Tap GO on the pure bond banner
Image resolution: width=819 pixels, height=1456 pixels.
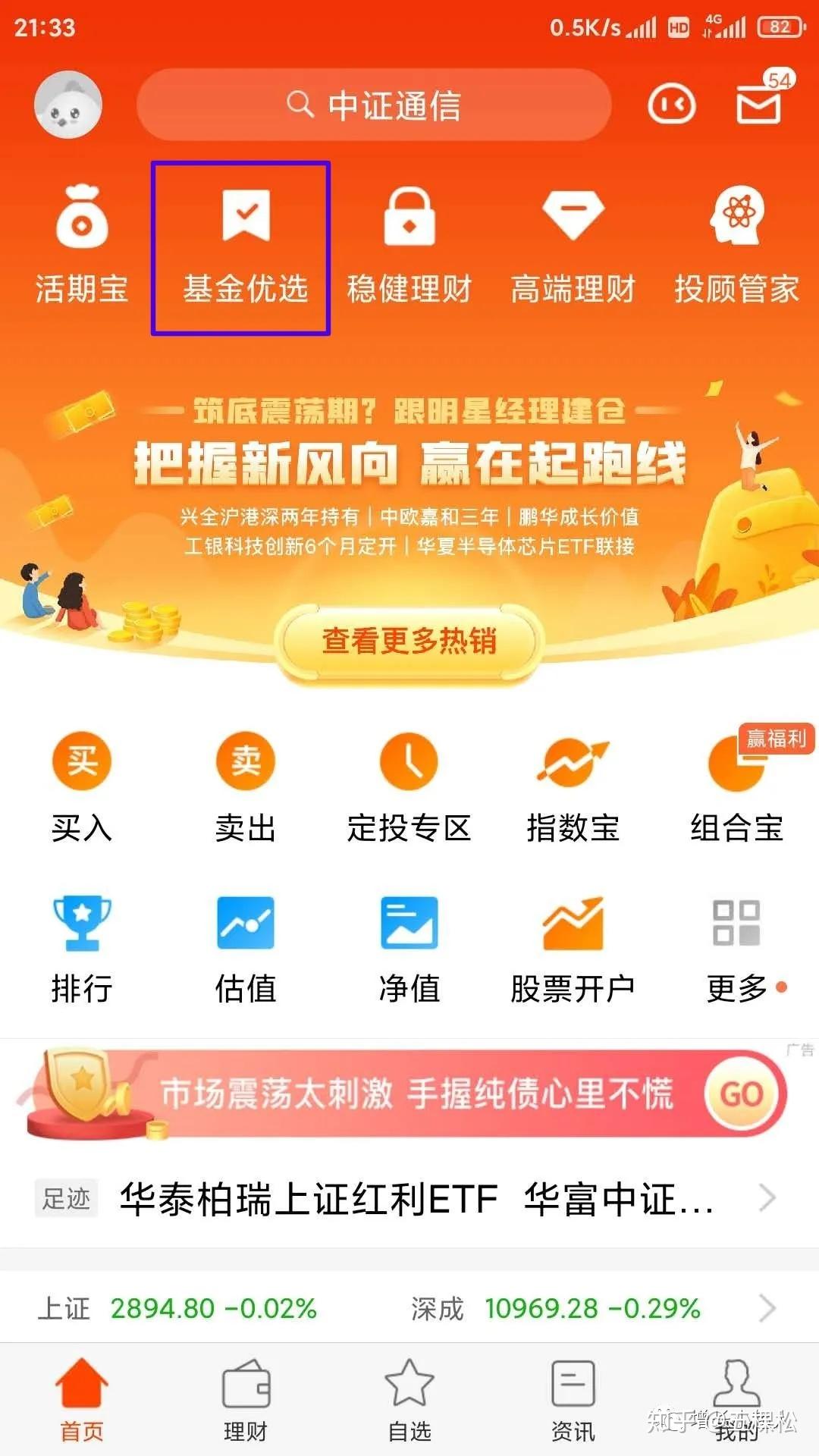click(742, 1094)
